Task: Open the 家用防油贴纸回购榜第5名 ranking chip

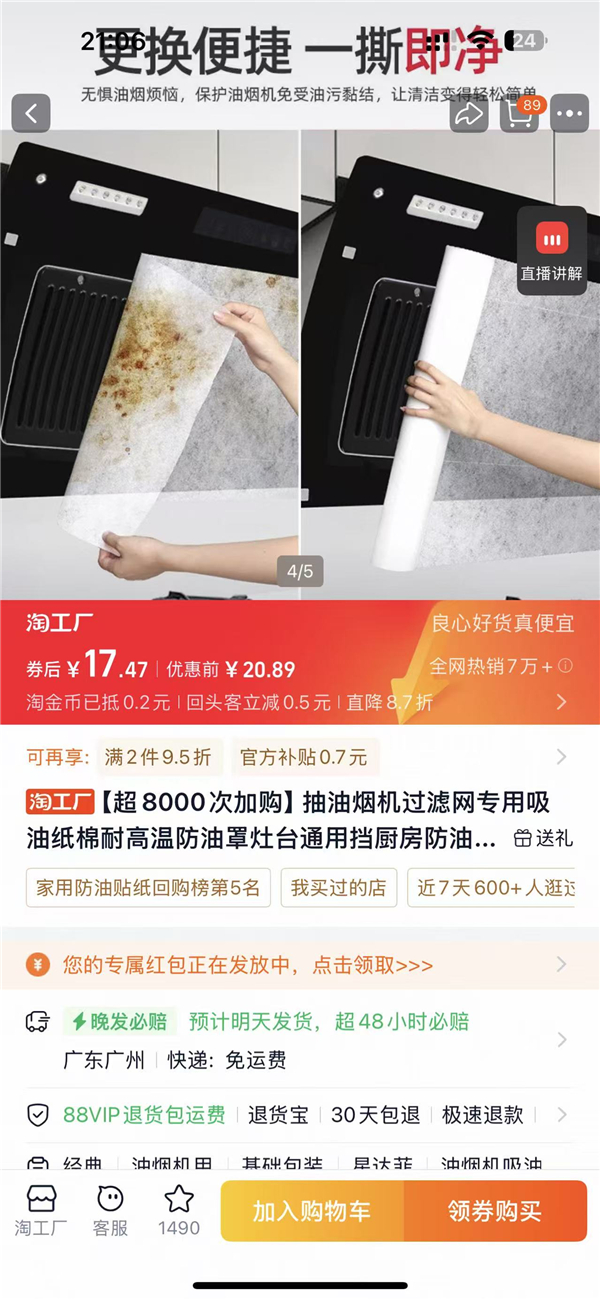Action: click(148, 887)
